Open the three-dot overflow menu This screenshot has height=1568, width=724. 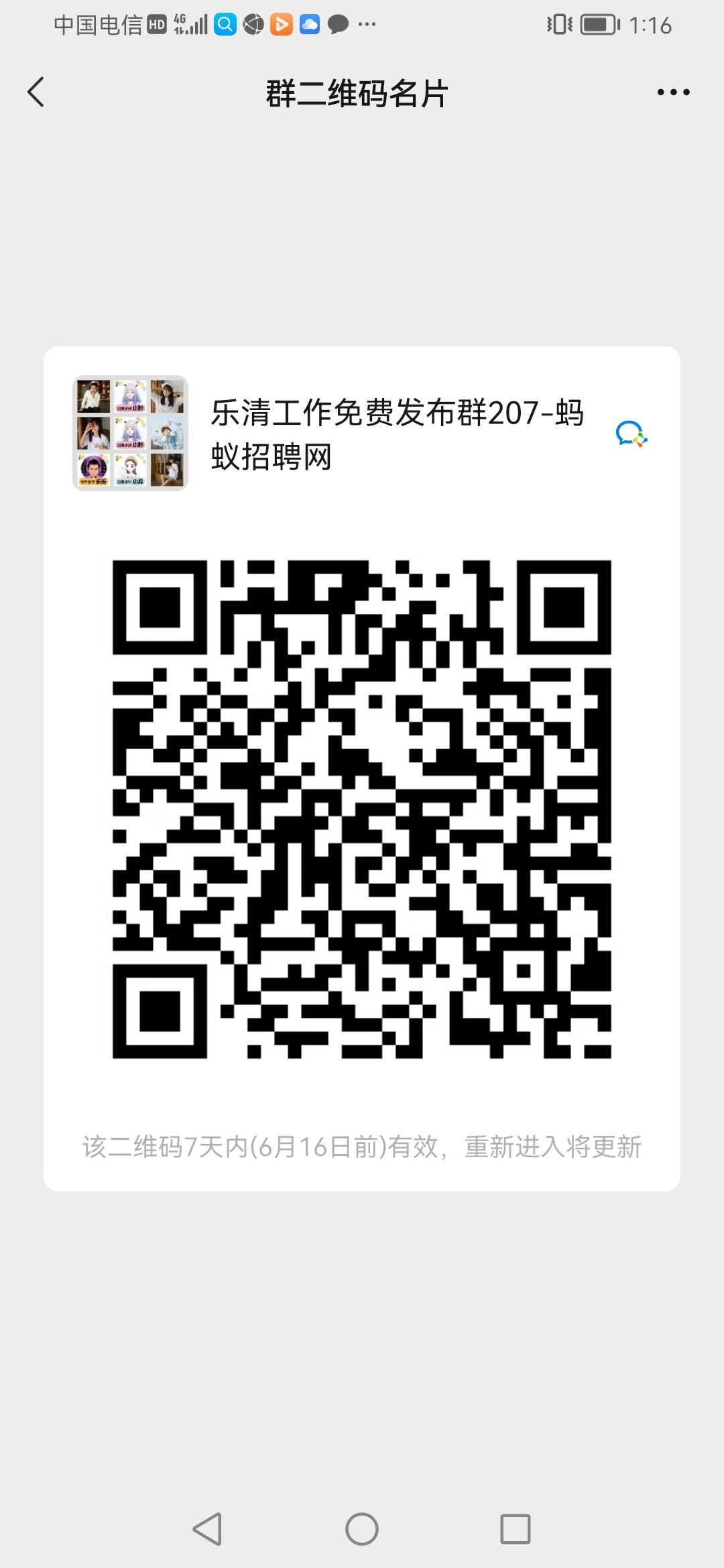pos(673,92)
